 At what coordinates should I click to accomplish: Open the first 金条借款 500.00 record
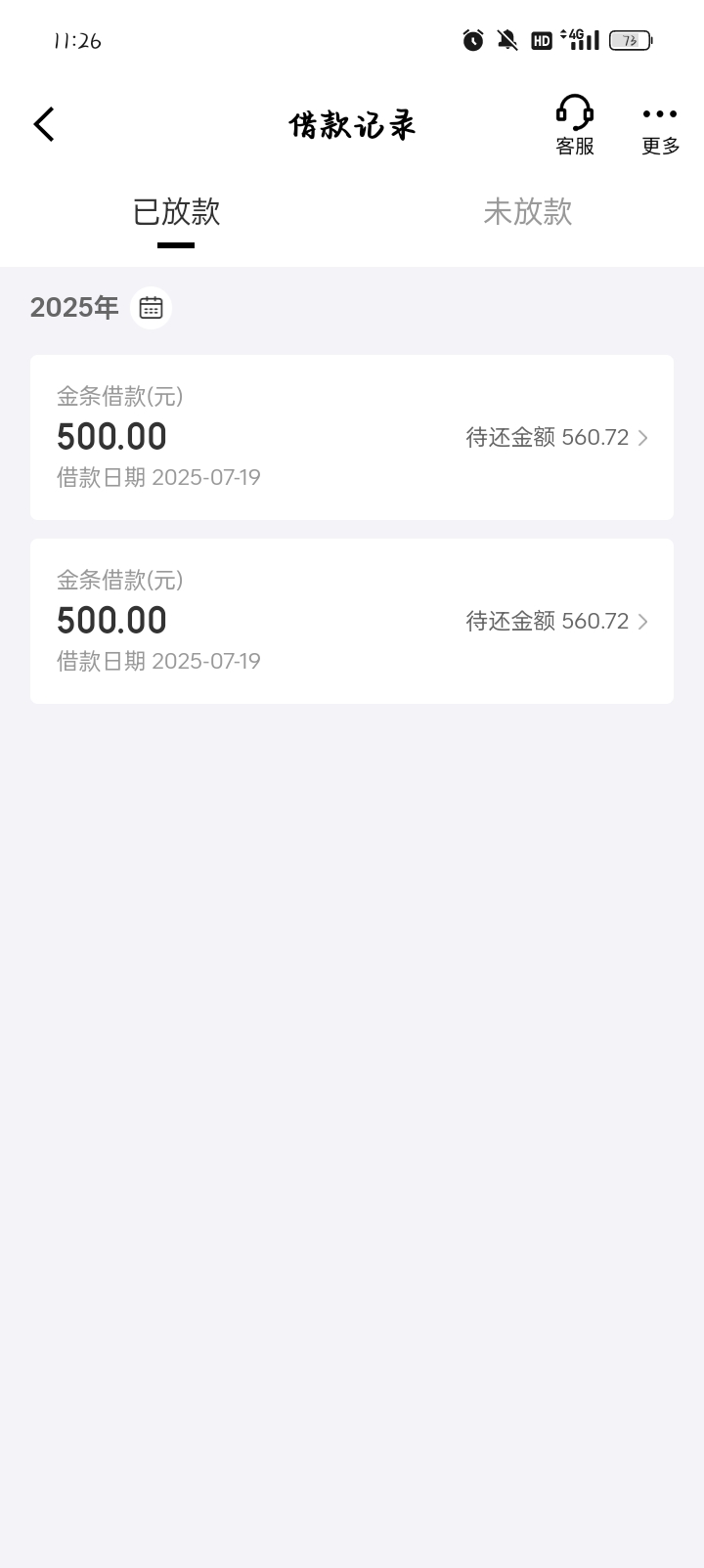pos(352,437)
